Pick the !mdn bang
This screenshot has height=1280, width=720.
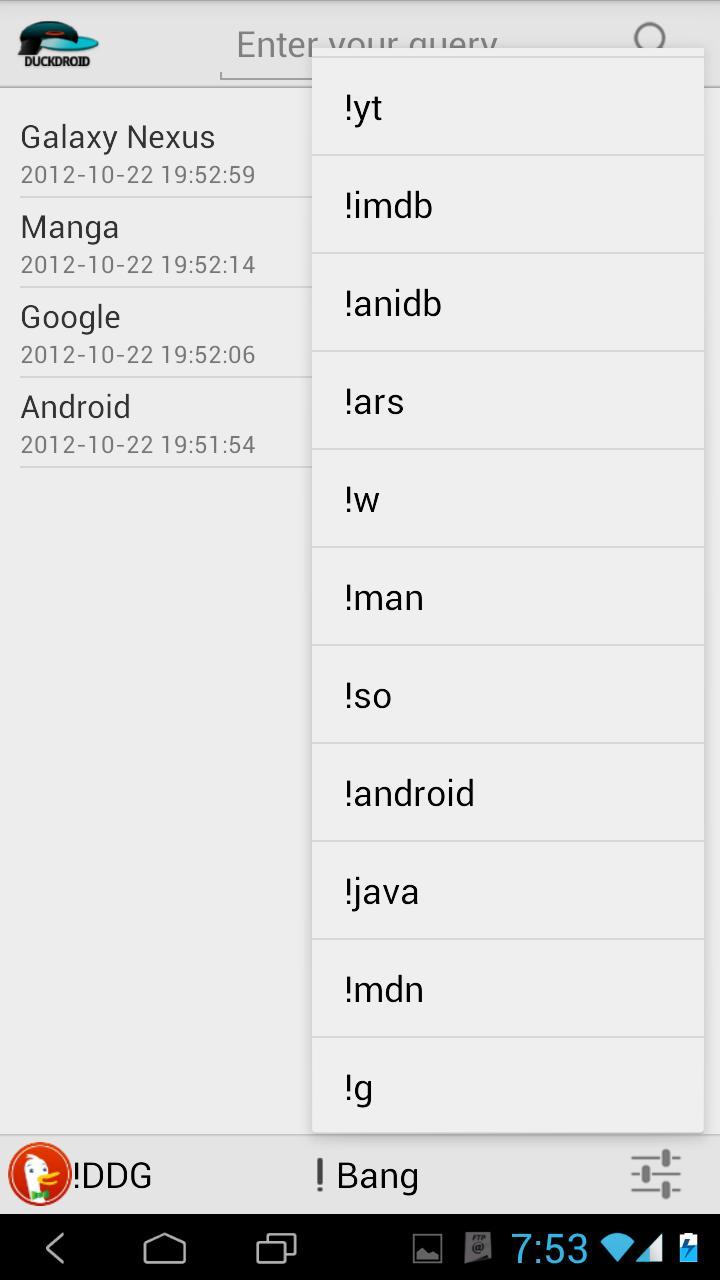tap(507, 990)
